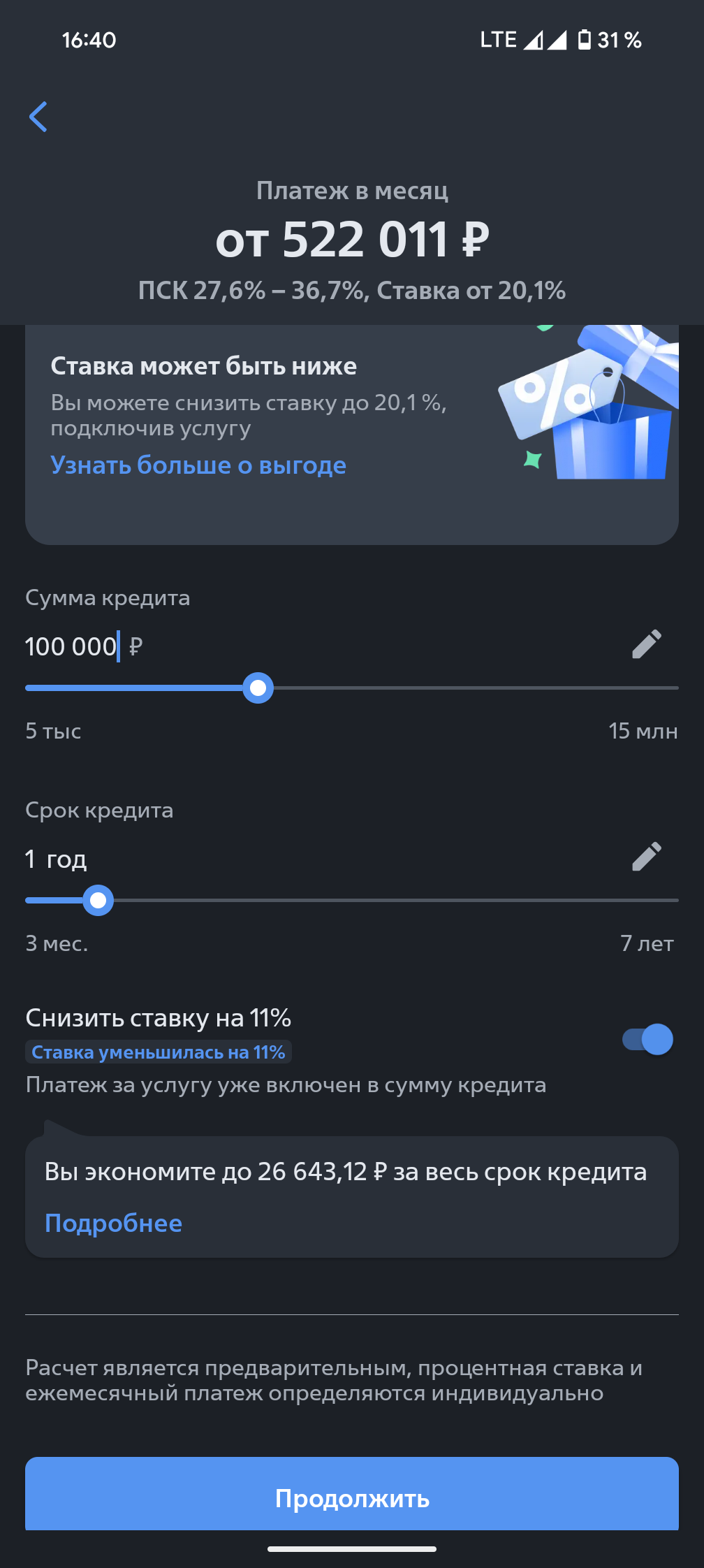Edit loan term with the pencil icon
Image resolution: width=704 pixels, height=1568 pixels.
(647, 857)
